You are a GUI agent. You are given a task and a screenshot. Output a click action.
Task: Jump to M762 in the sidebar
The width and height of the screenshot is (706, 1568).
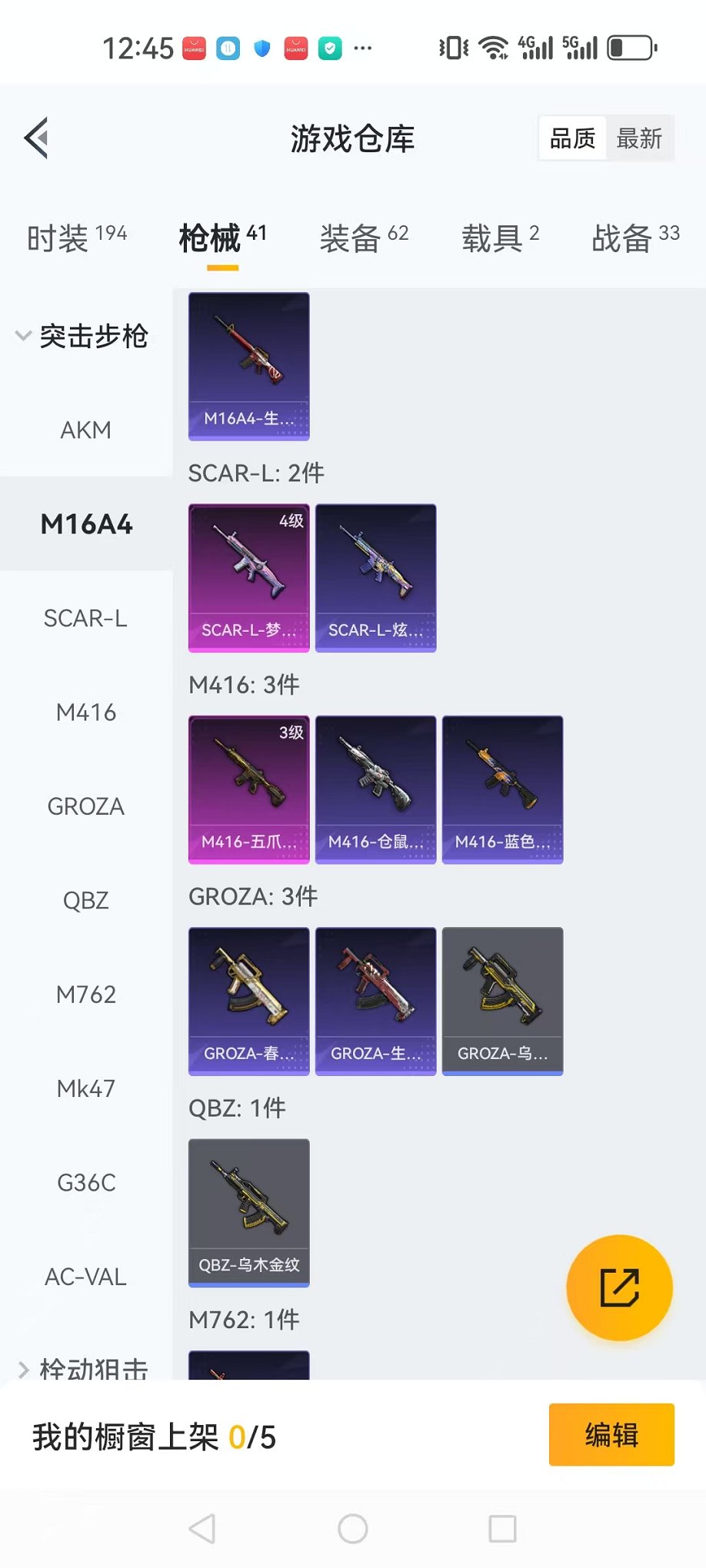[85, 995]
